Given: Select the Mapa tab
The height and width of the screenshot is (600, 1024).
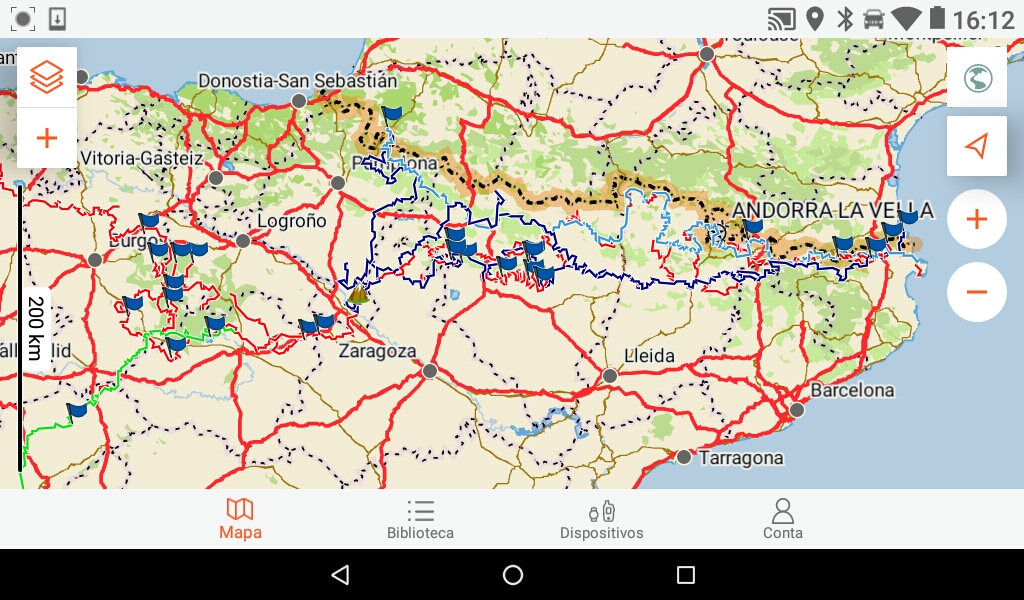Looking at the screenshot, I should click(240, 519).
